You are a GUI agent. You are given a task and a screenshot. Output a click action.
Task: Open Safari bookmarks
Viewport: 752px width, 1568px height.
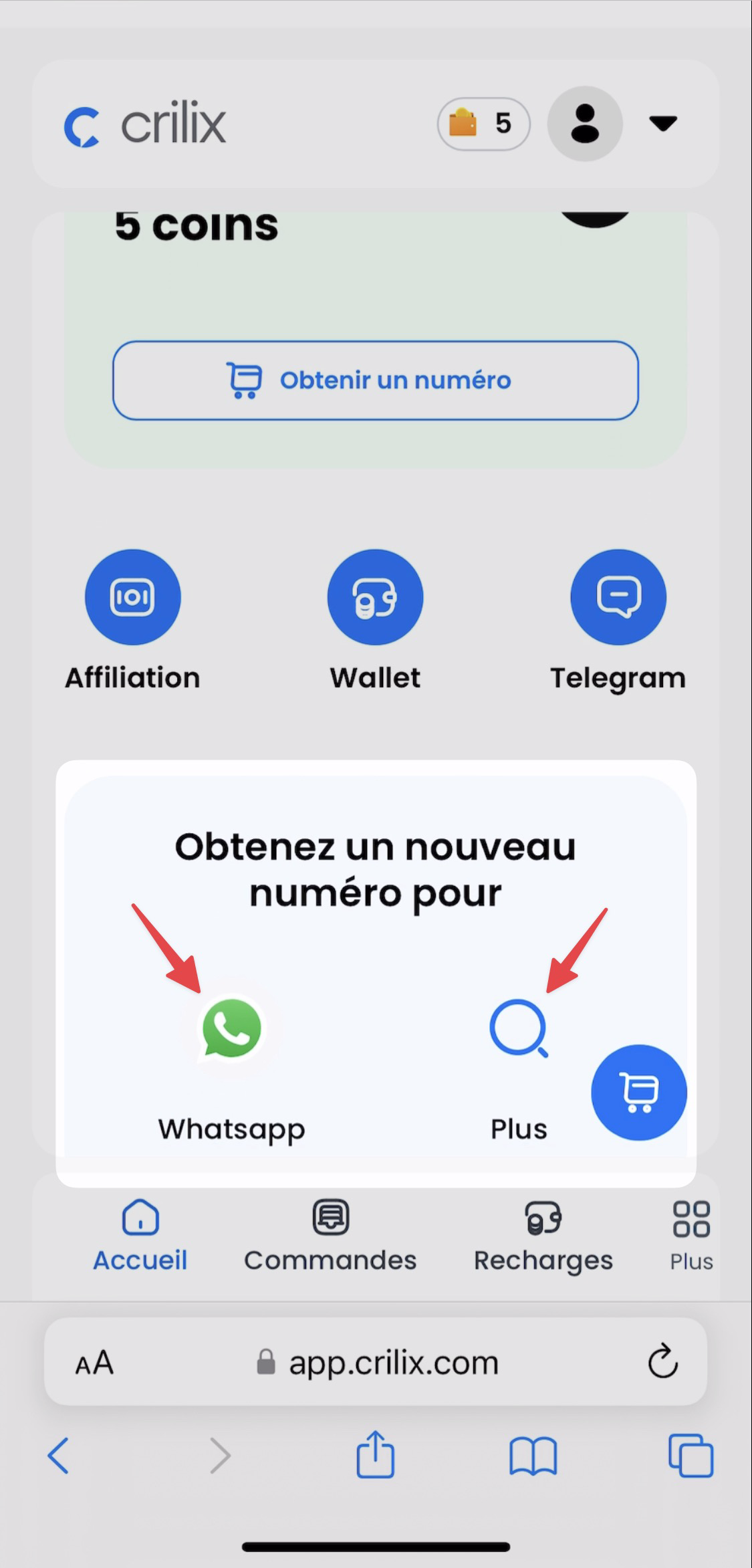[533, 1455]
